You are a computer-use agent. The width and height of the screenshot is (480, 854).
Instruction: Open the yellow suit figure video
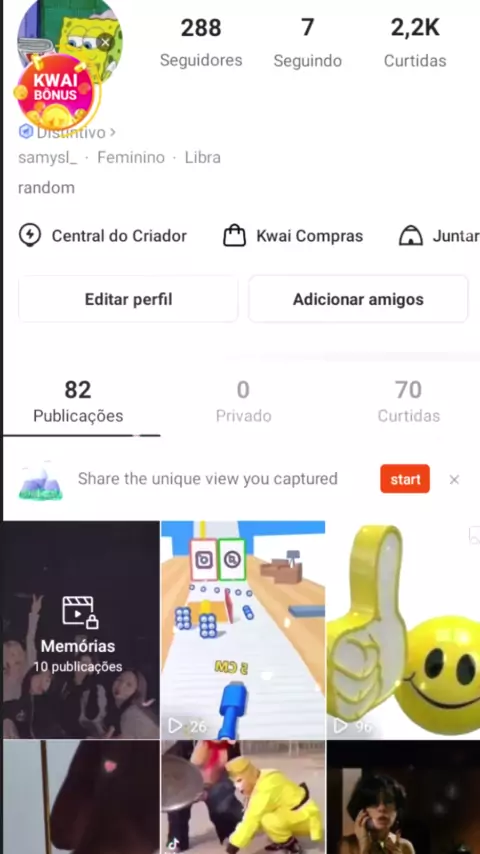(243, 797)
